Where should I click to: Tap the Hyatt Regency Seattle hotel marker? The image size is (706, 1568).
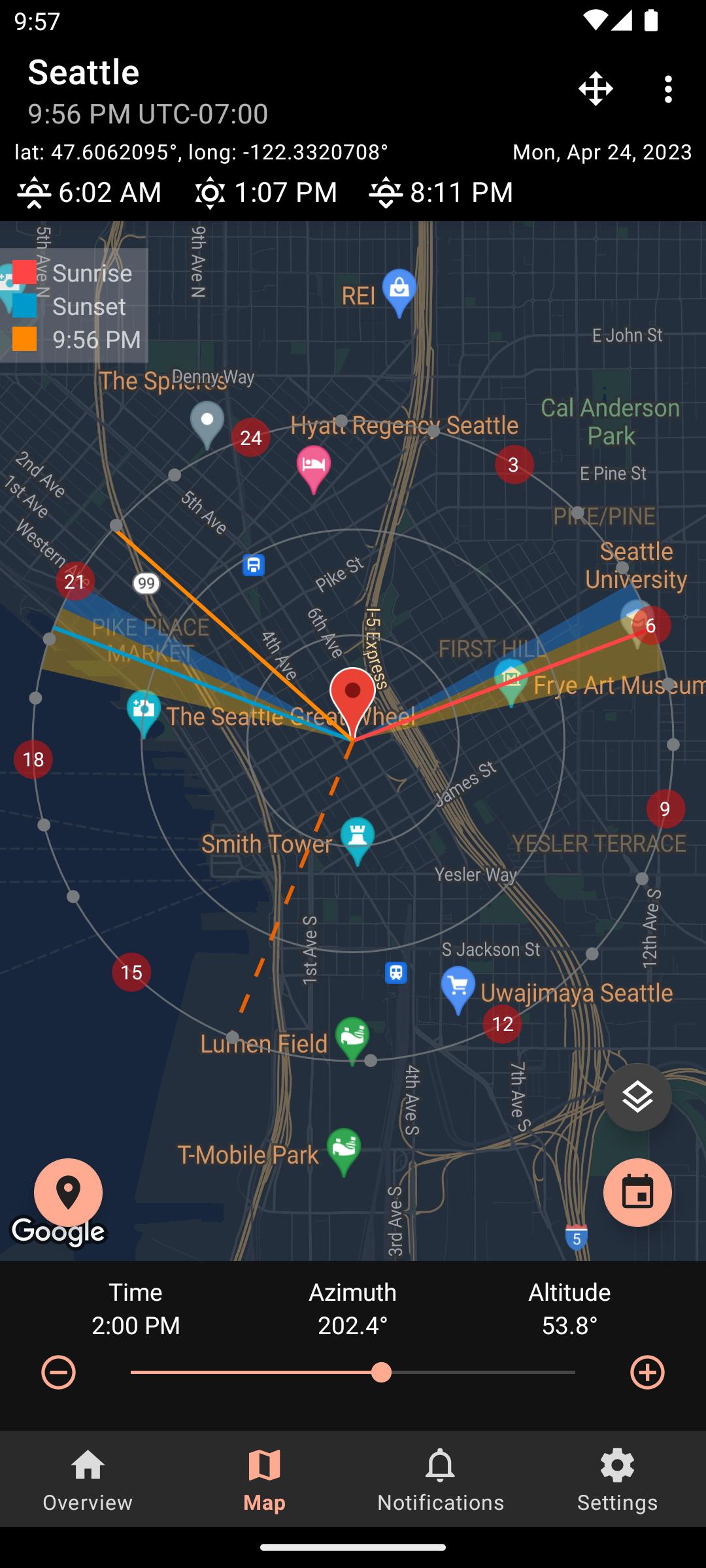point(314,469)
